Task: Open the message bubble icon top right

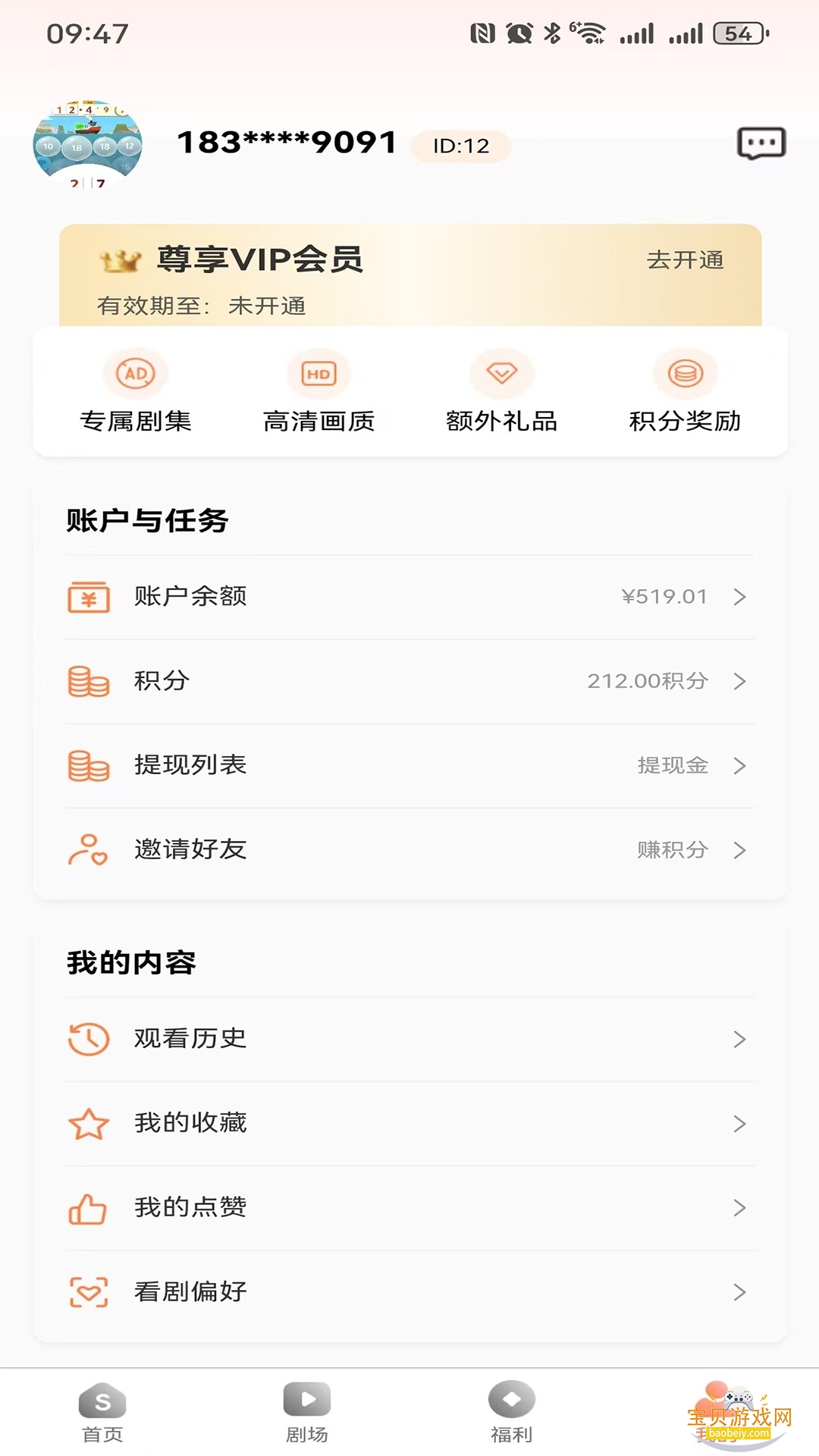Action: 761,143
